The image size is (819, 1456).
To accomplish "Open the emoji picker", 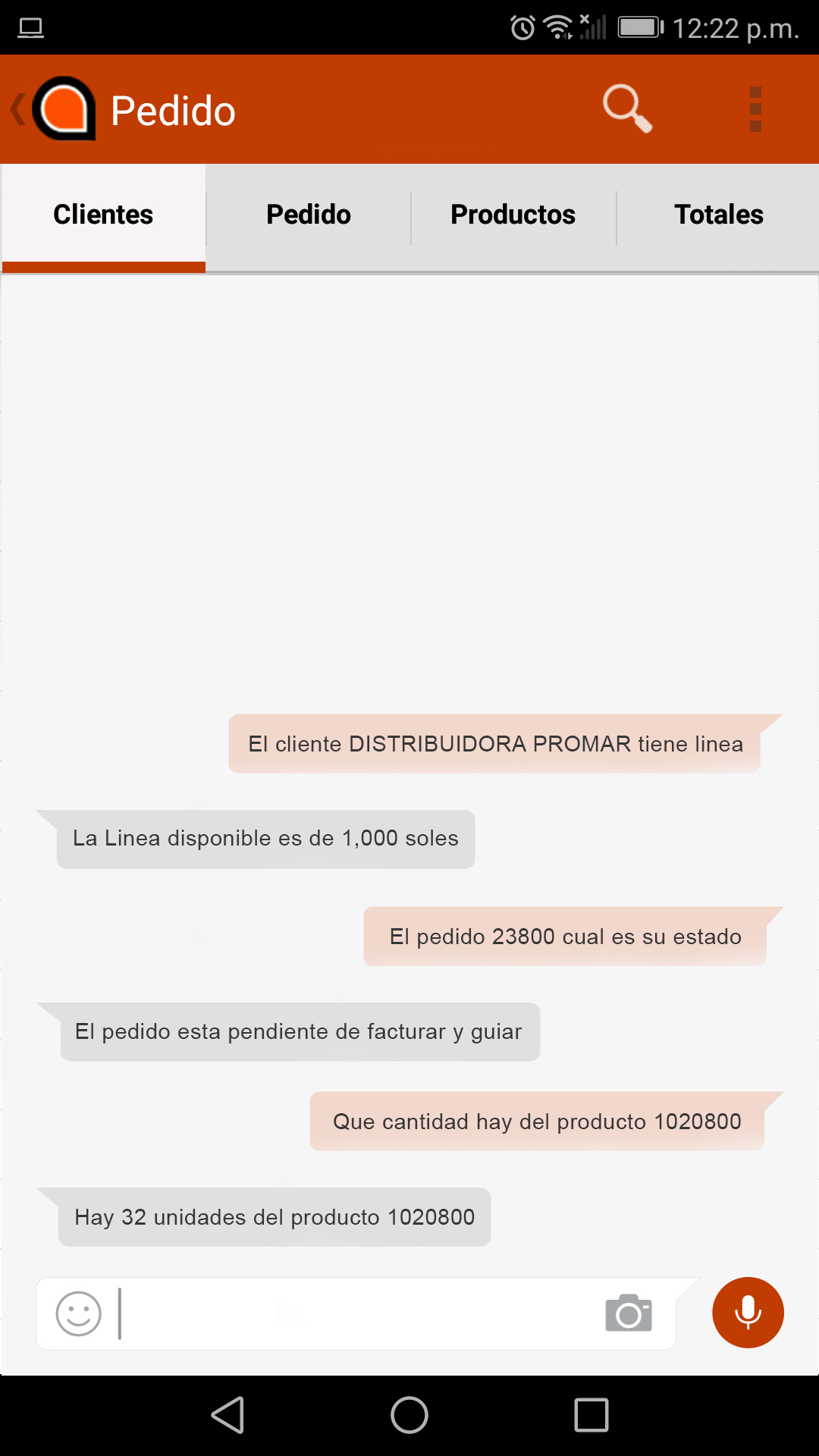I will tap(79, 1313).
